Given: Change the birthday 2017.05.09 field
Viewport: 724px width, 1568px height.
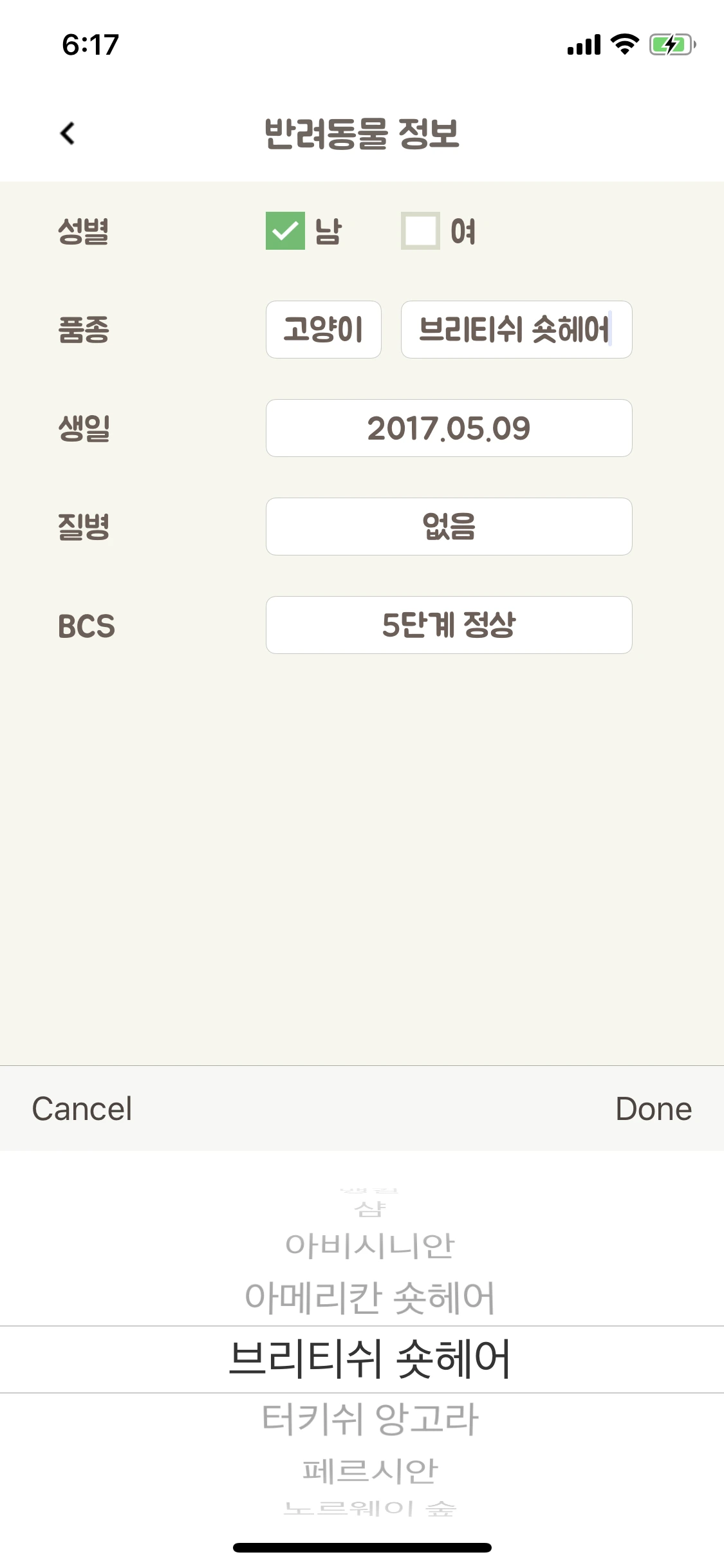Looking at the screenshot, I should 449,428.
